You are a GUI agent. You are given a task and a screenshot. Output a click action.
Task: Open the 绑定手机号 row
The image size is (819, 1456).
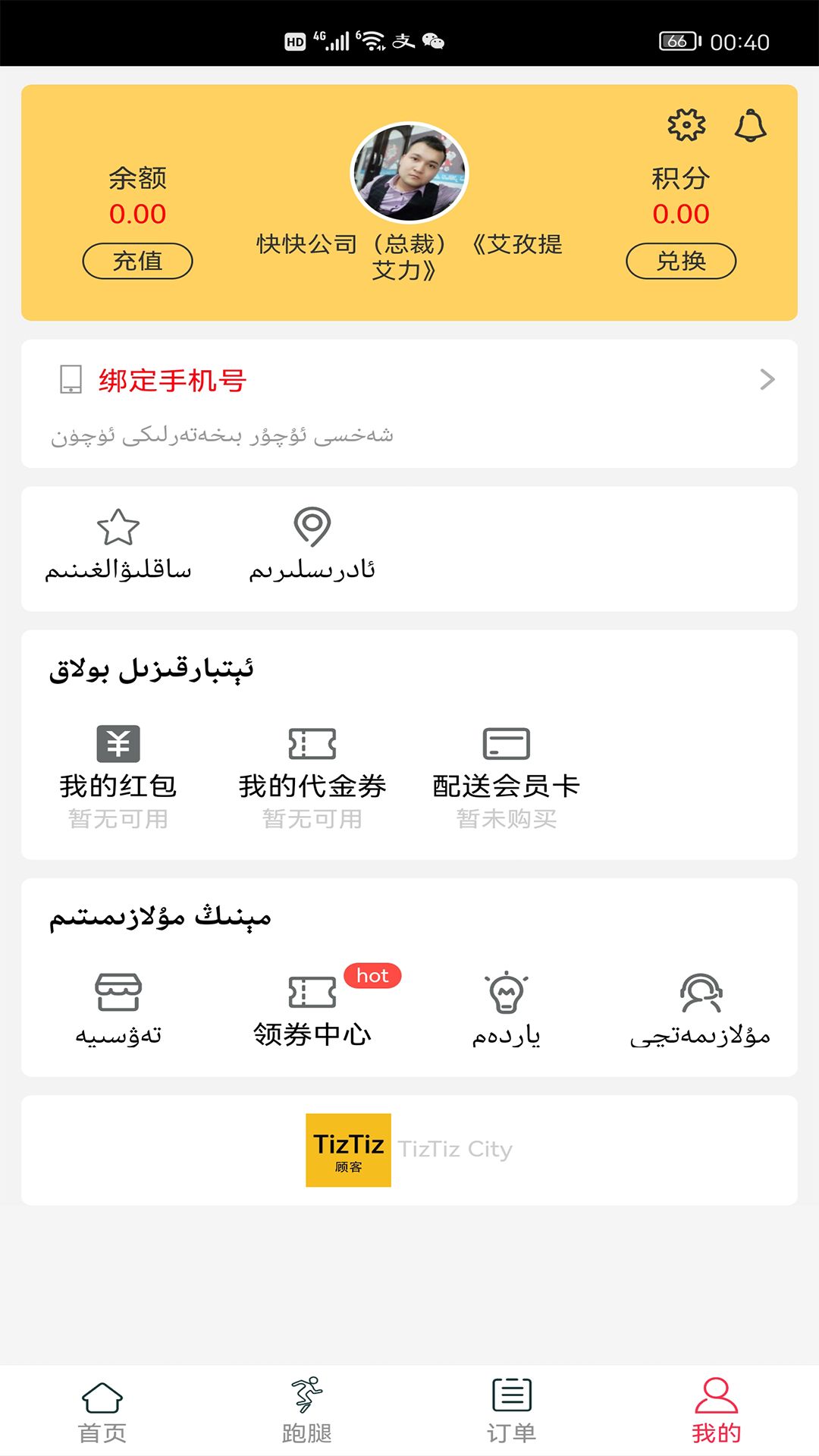click(x=409, y=403)
